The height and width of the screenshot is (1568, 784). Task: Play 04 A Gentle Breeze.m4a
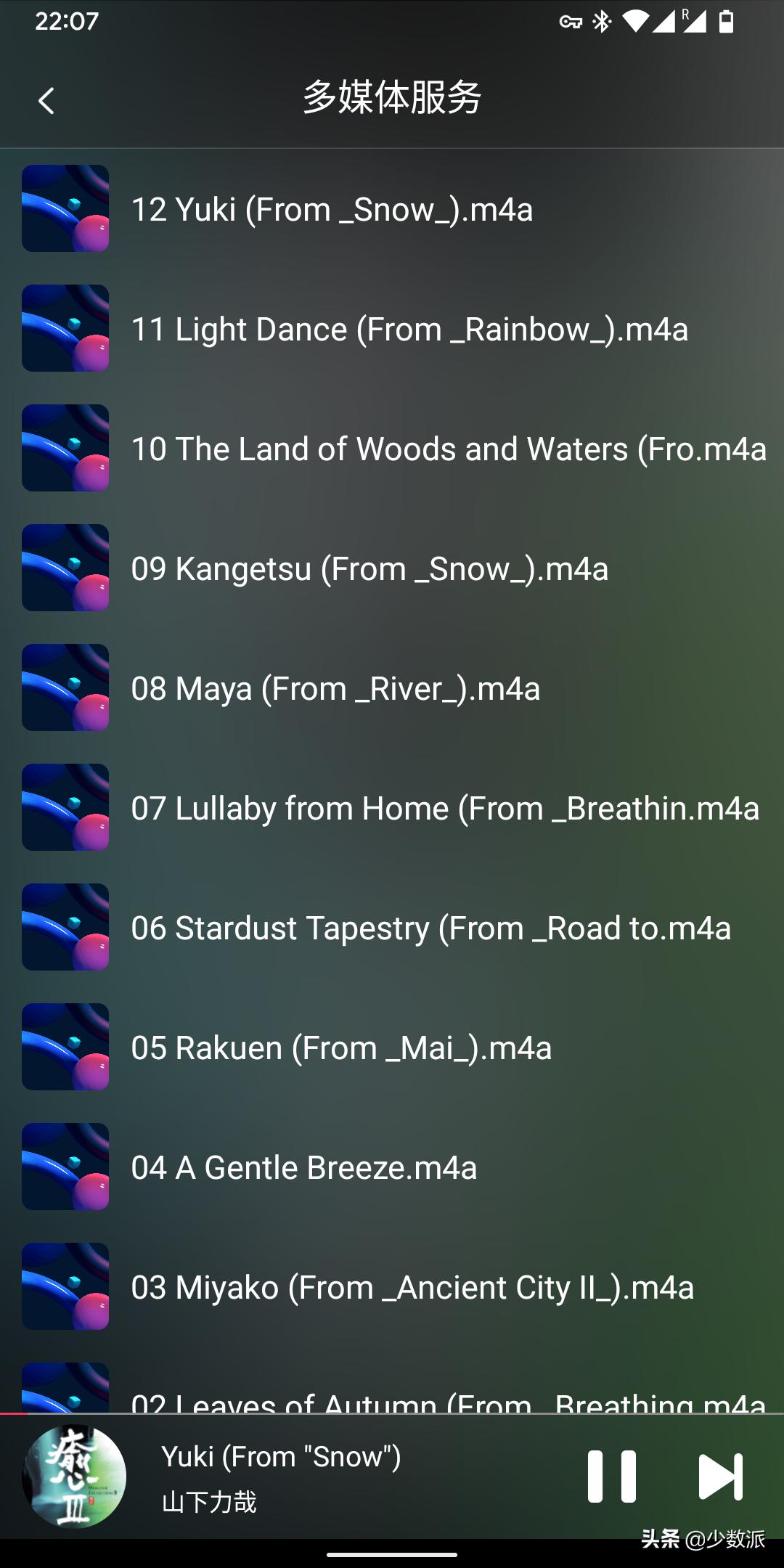tap(303, 1167)
